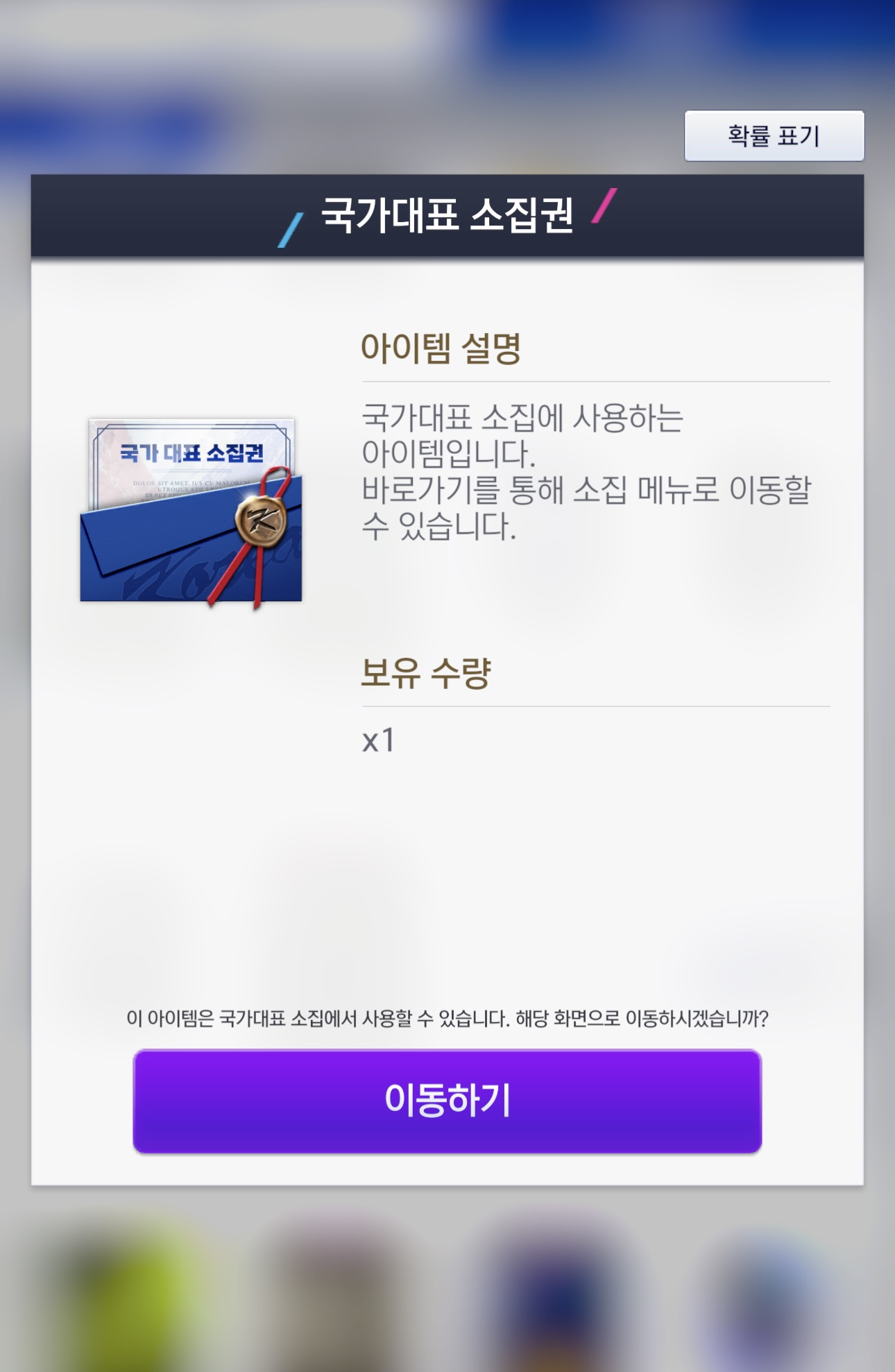Tap 이동하기 to go to the recruit screen
The image size is (895, 1372).
447,1101
